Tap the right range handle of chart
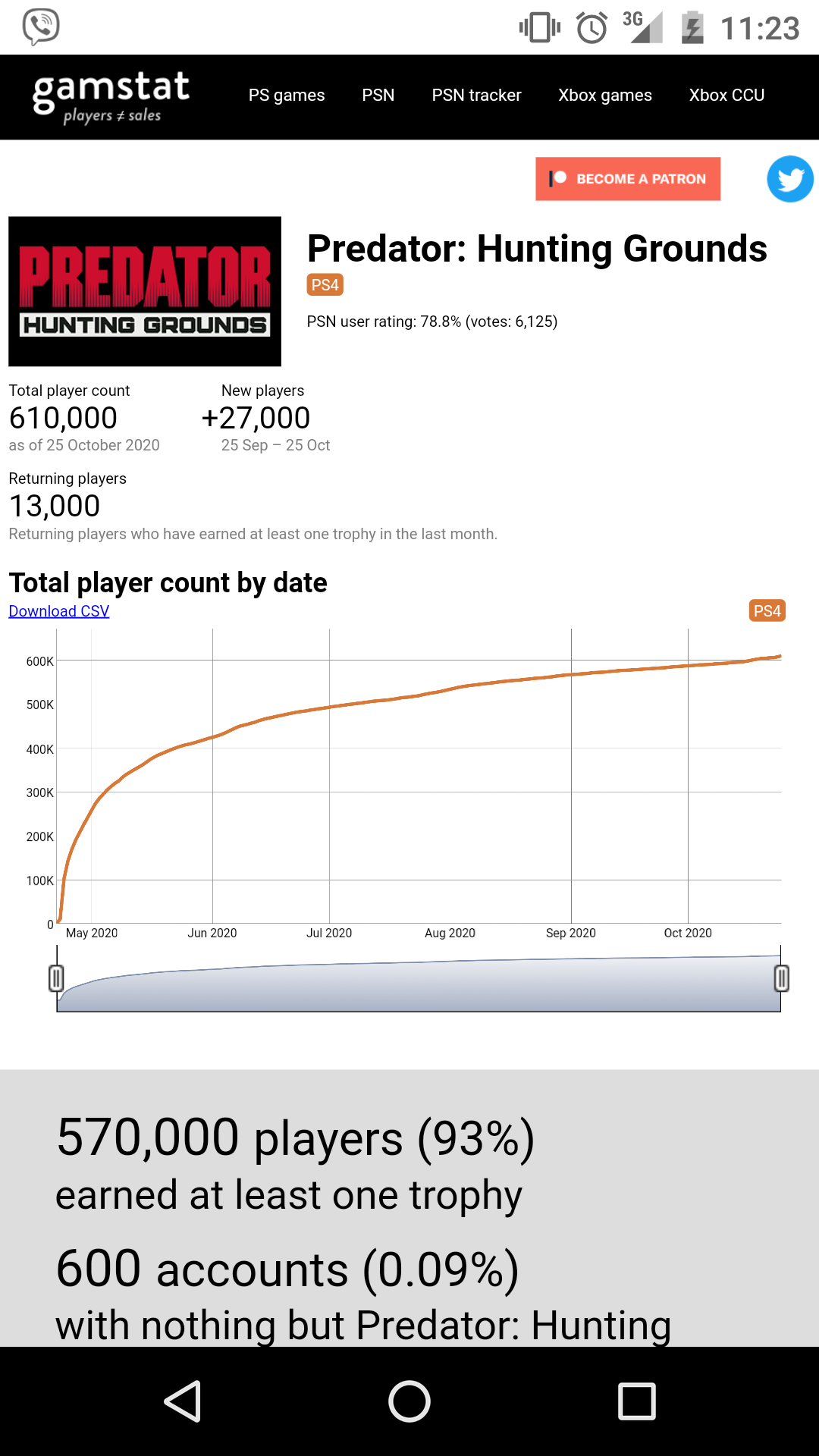The width and height of the screenshot is (819, 1456). pos(782,978)
